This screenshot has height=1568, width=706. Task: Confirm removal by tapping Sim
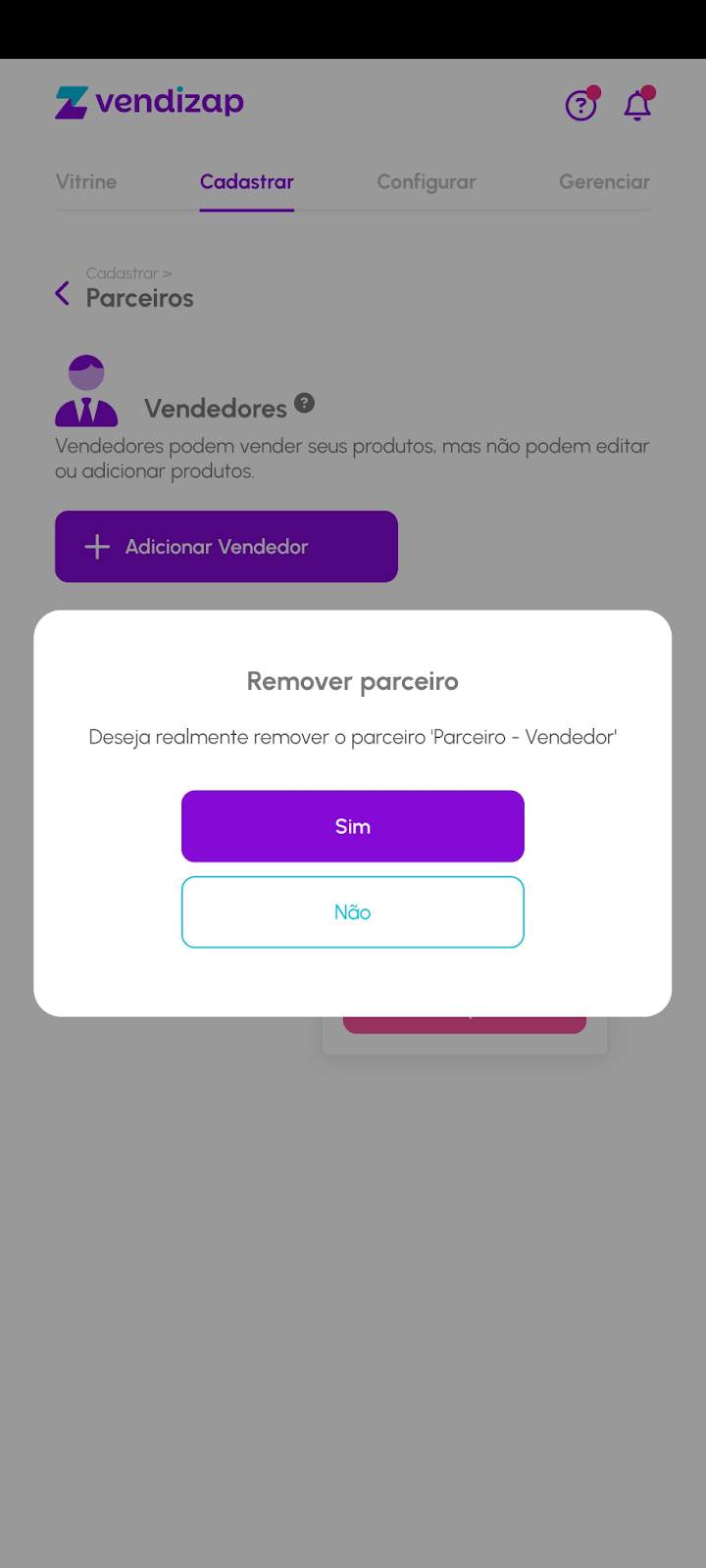(352, 826)
